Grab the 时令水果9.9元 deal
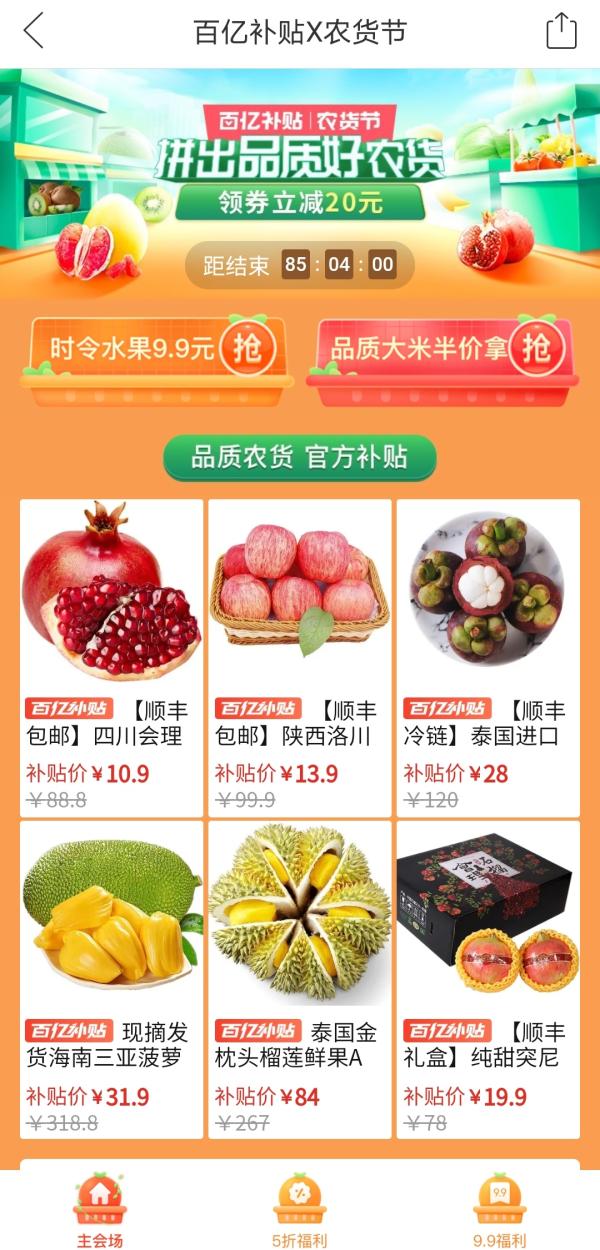Screen dimensions: 600x1250 click(x=156, y=350)
